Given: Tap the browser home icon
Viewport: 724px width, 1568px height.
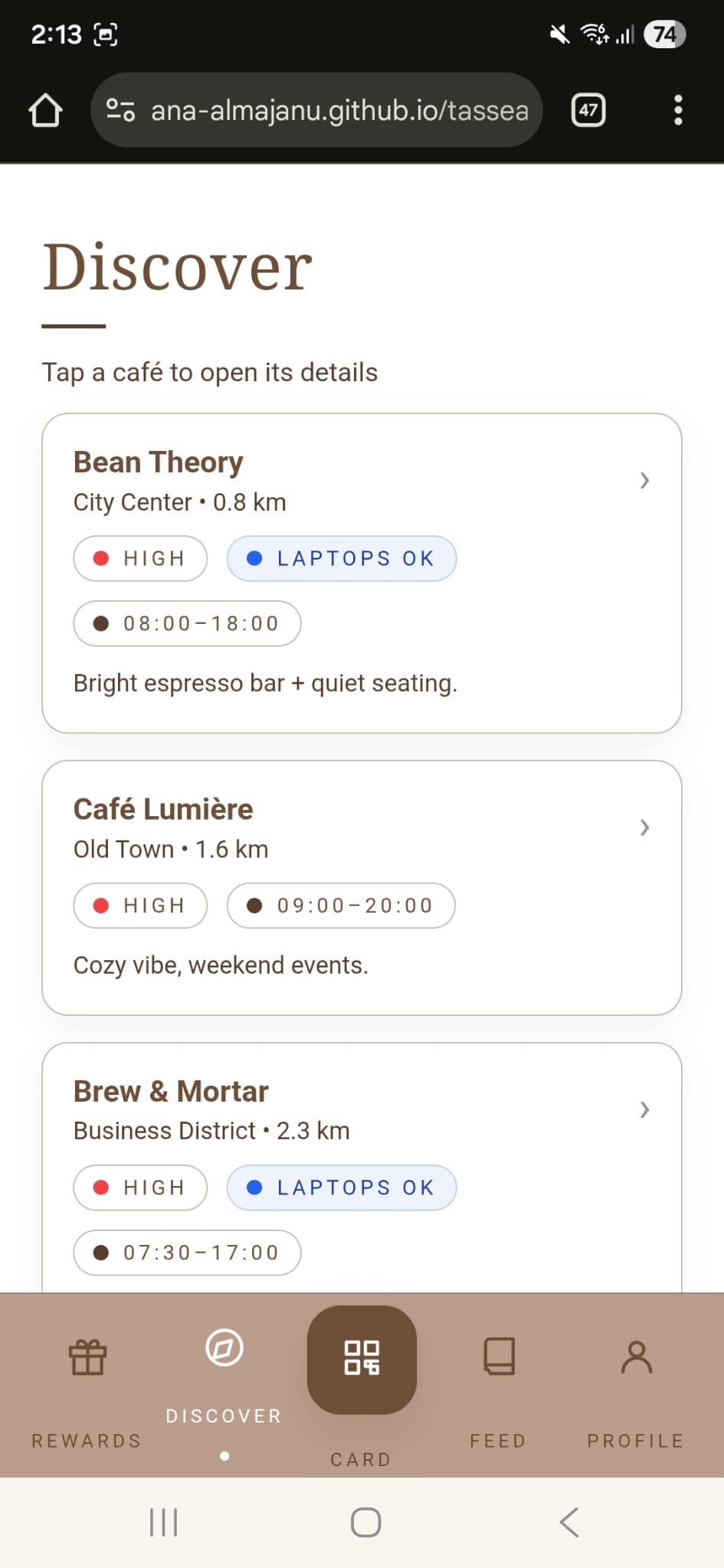Looking at the screenshot, I should click(46, 109).
